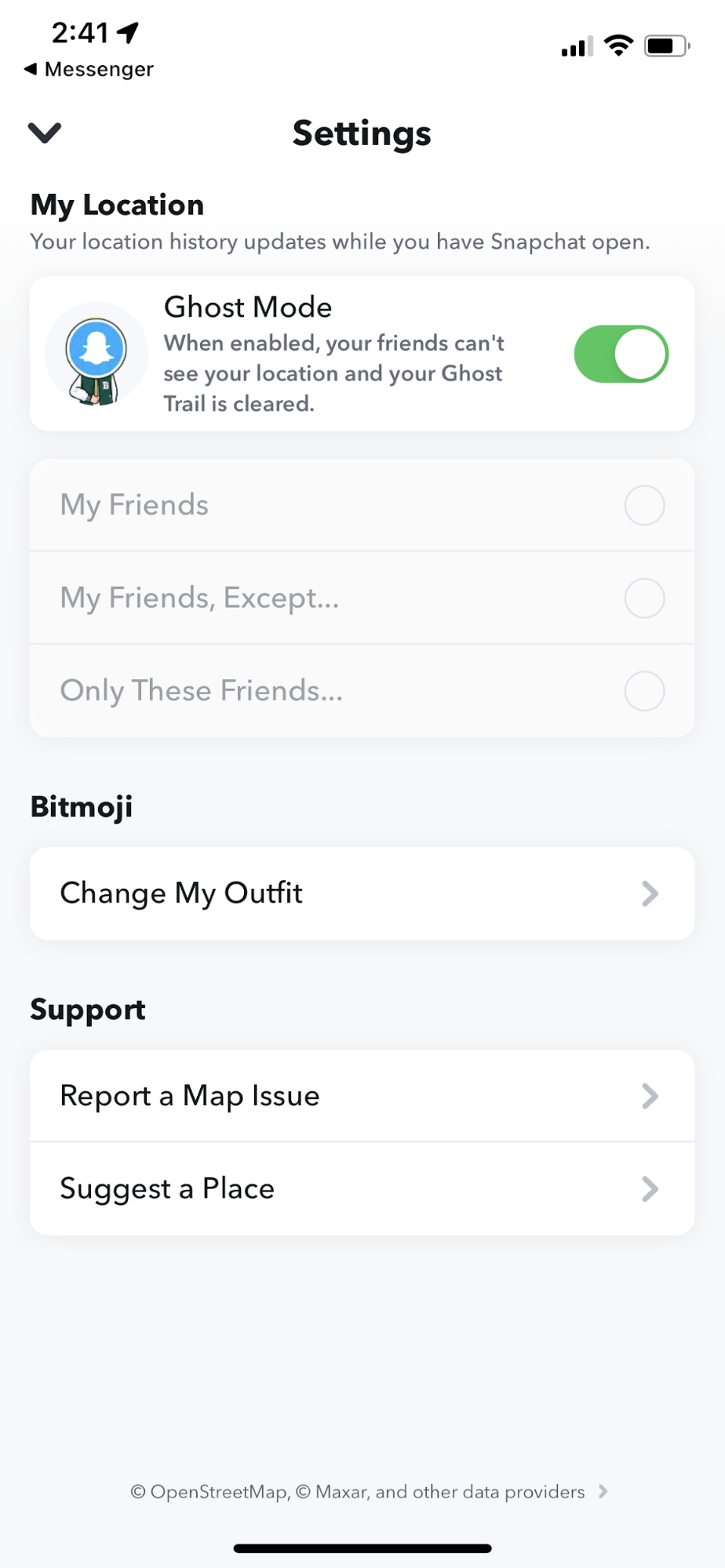Choose the My Friends, Except... option
Screen dimensions: 725x1568
[x=643, y=598]
